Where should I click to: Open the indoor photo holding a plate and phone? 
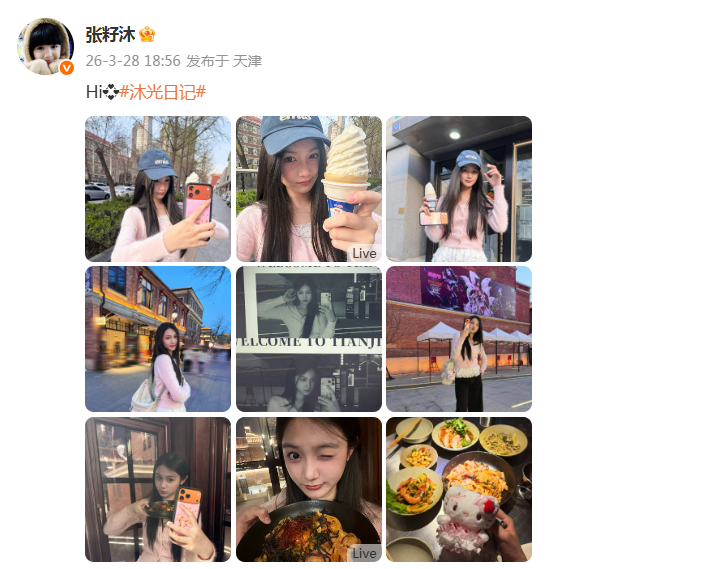click(158, 489)
